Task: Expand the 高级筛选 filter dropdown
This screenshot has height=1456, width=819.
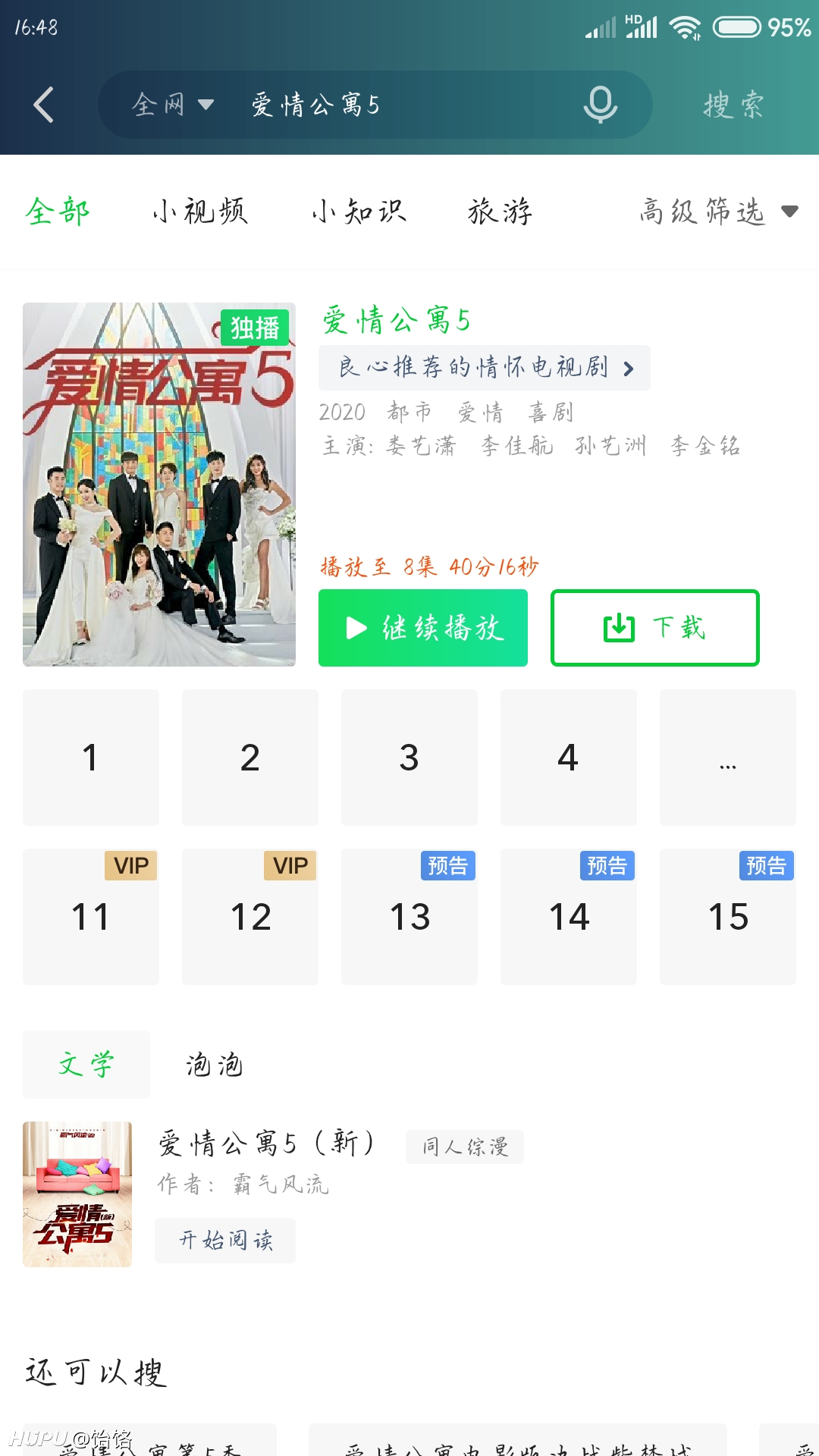Action: pyautogui.click(x=719, y=211)
